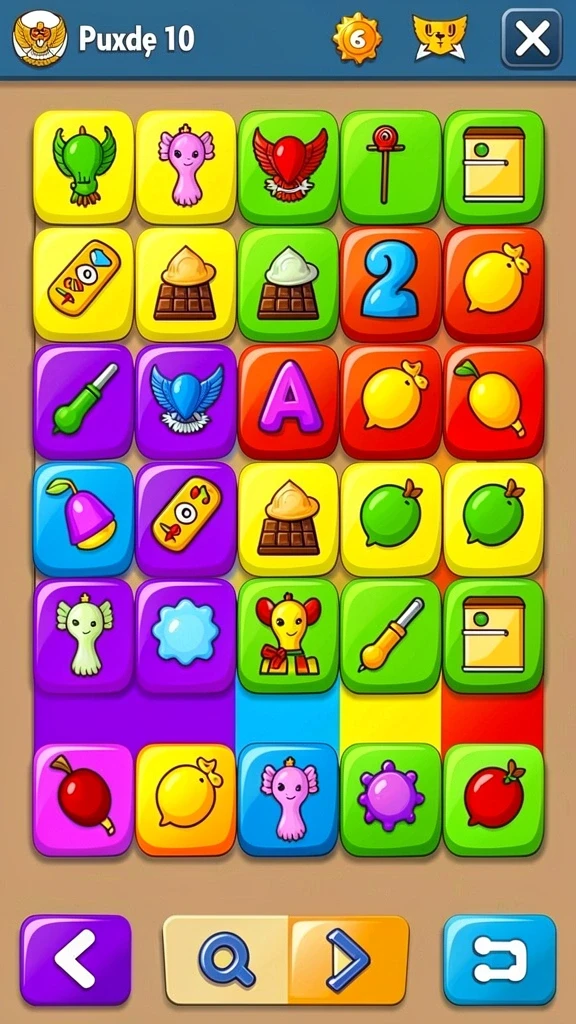Pick the blue winged shield tile
This screenshot has width=576, height=1024.
pyautogui.click(x=185, y=402)
